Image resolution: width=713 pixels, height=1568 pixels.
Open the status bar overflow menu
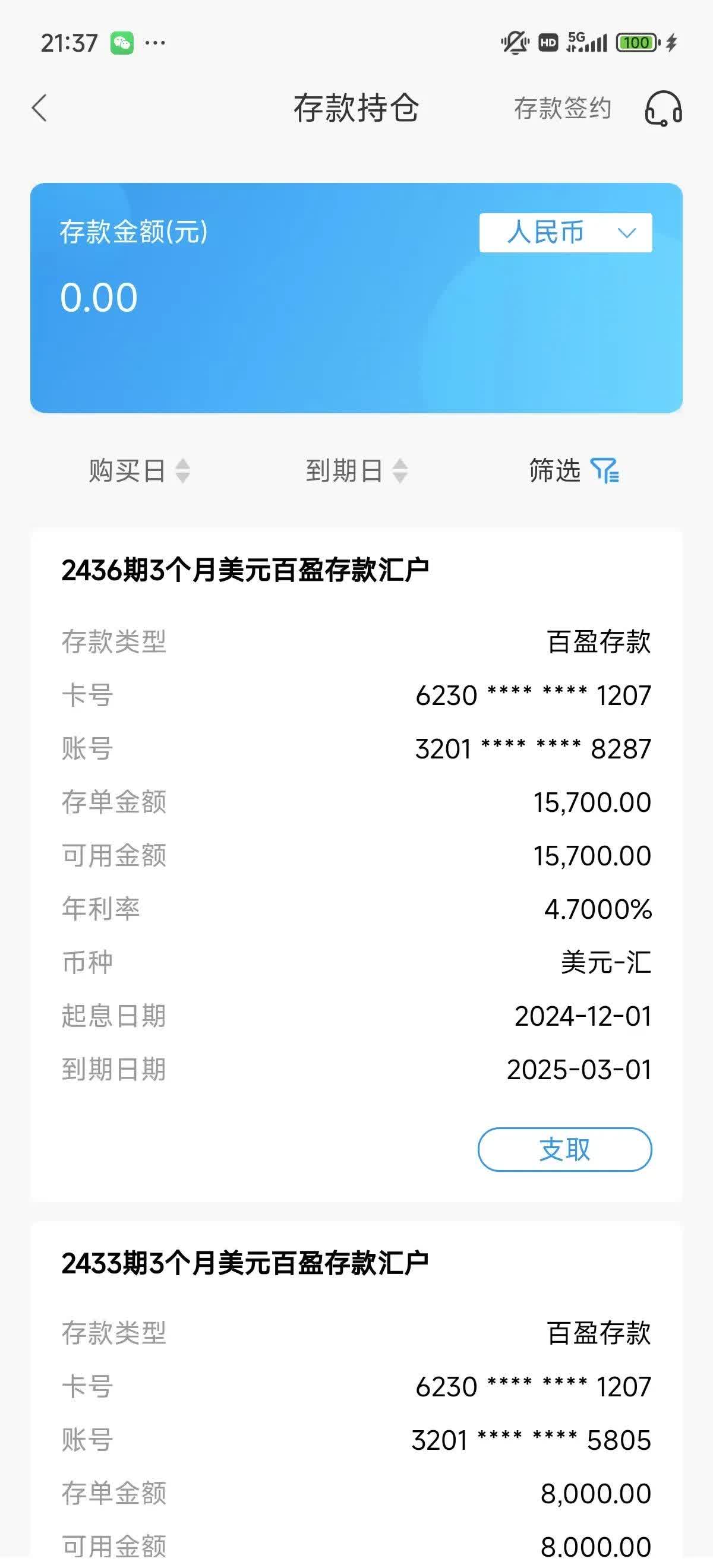tap(156, 43)
